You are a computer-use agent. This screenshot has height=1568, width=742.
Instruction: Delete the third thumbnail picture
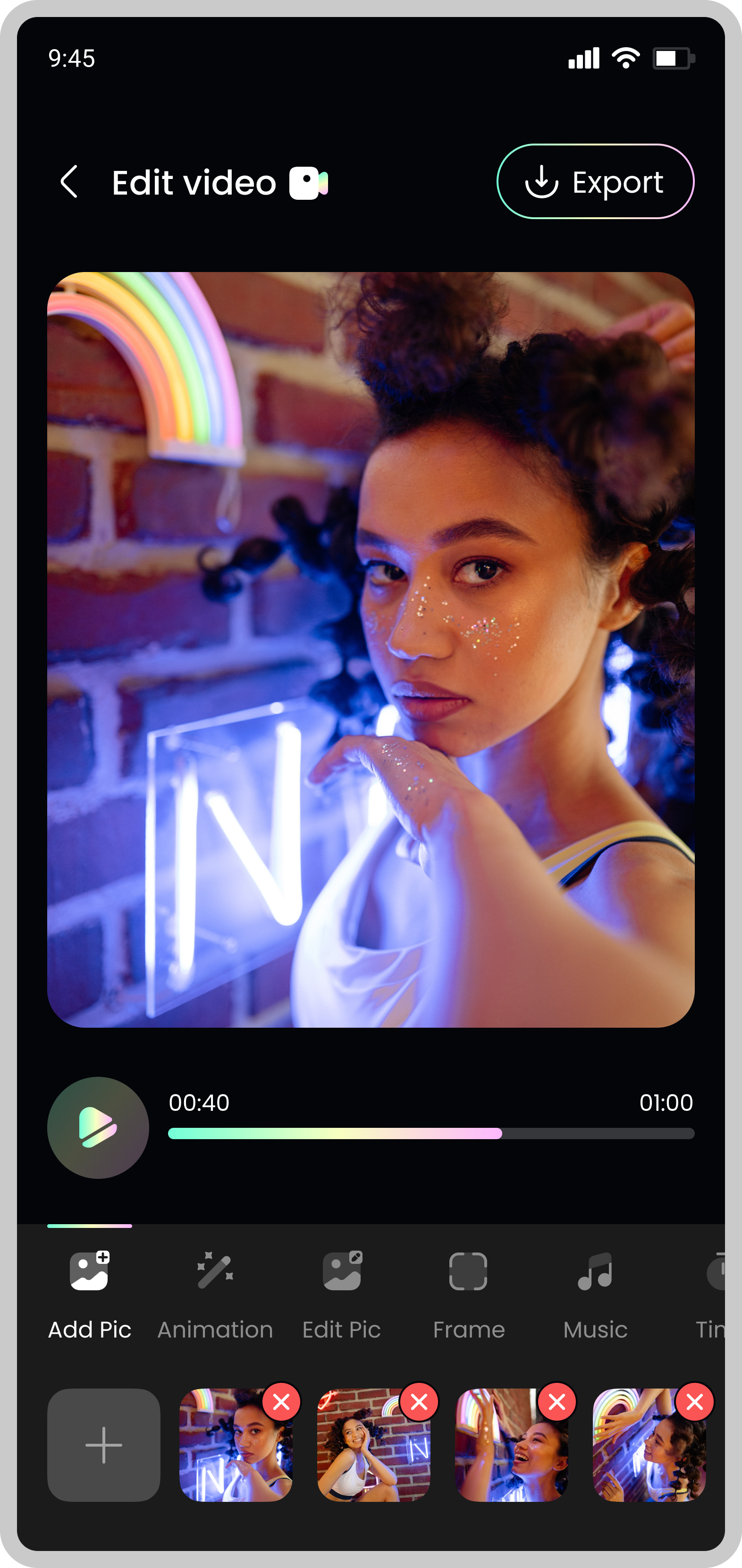(x=557, y=1402)
